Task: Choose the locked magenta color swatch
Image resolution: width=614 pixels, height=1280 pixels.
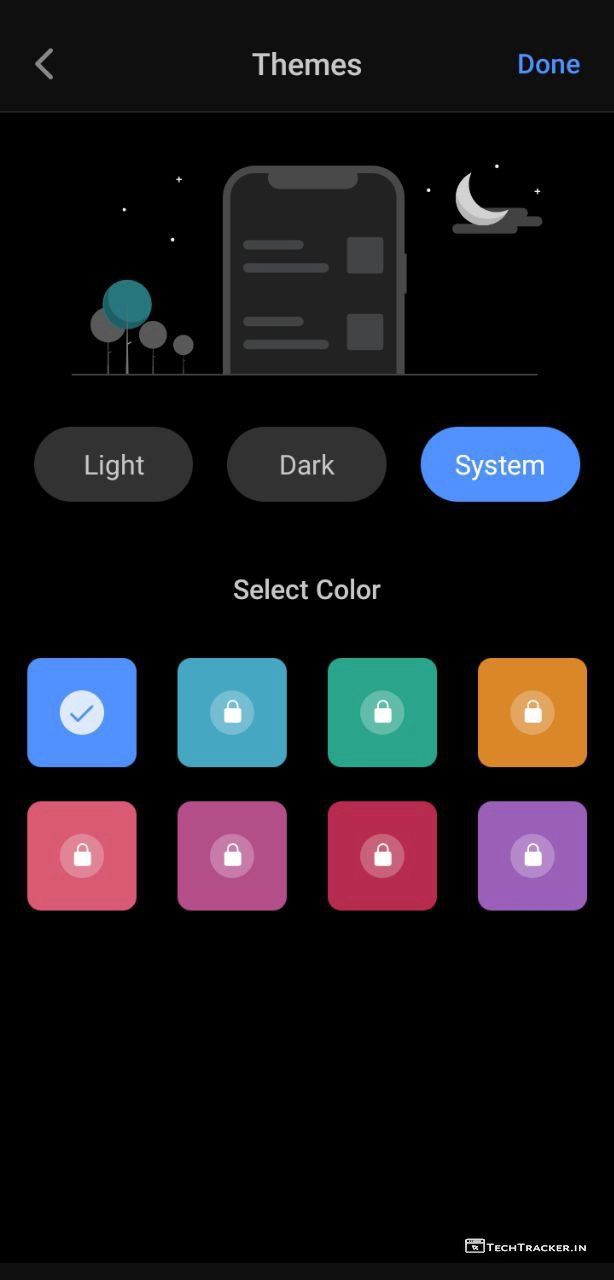Action: point(232,856)
